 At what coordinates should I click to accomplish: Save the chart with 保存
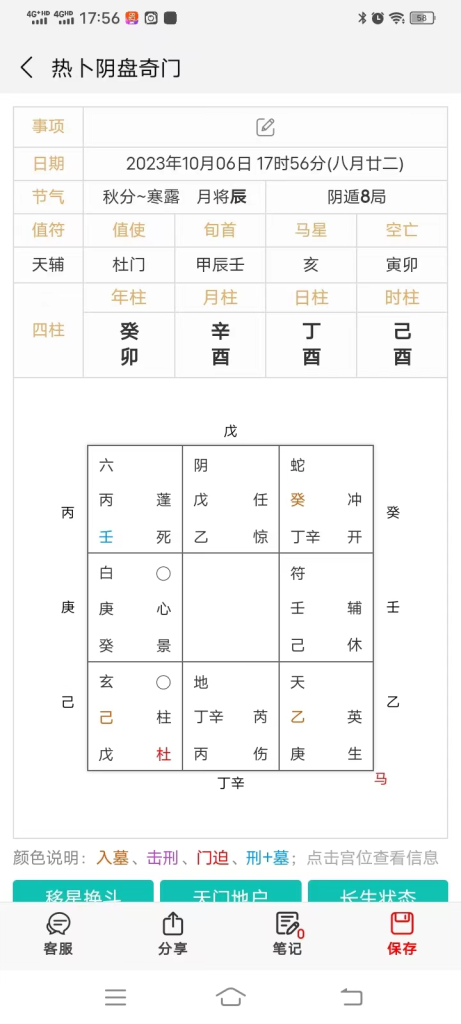pos(402,934)
